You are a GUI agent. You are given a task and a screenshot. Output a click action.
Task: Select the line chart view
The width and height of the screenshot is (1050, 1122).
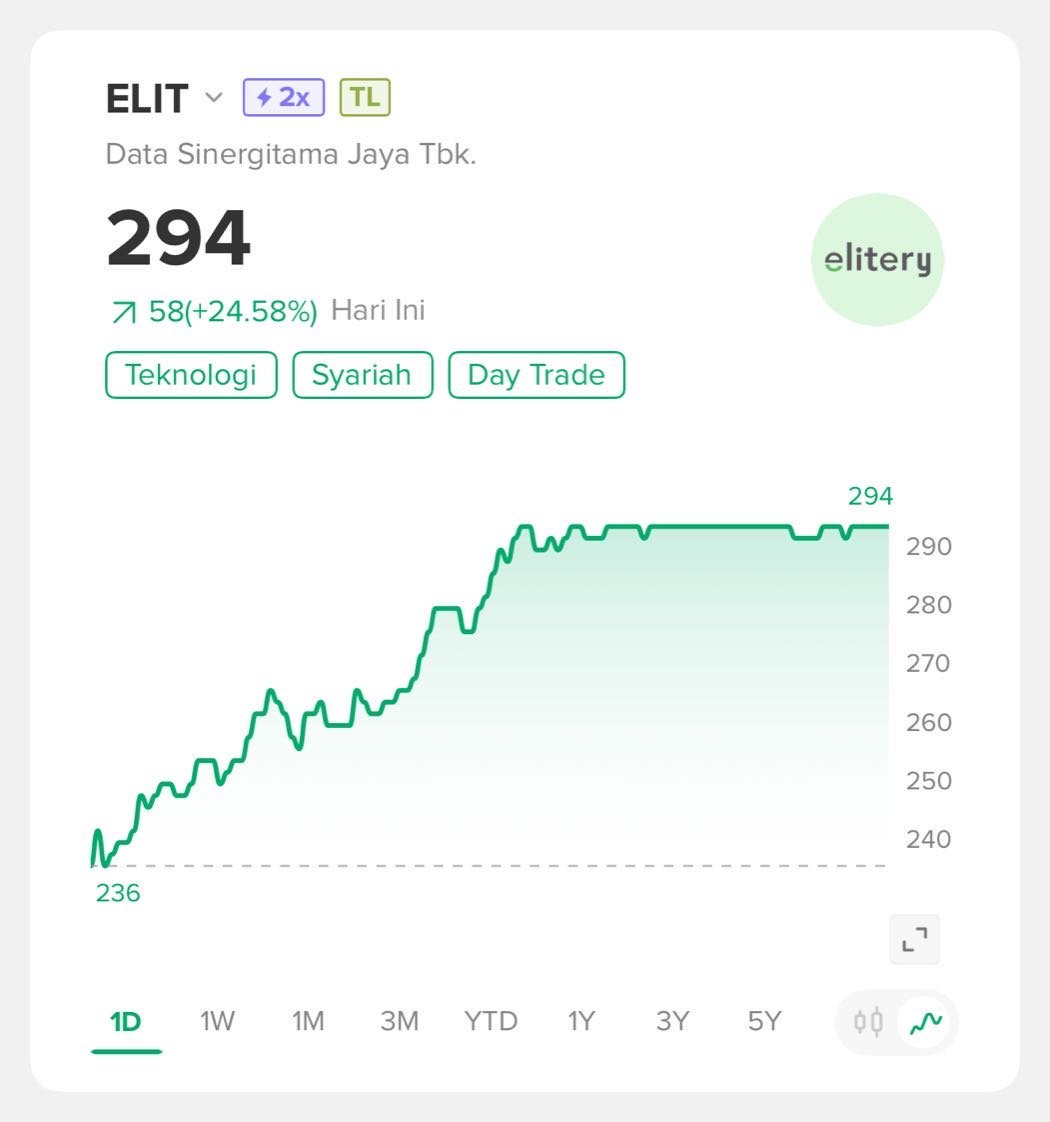click(x=925, y=1022)
